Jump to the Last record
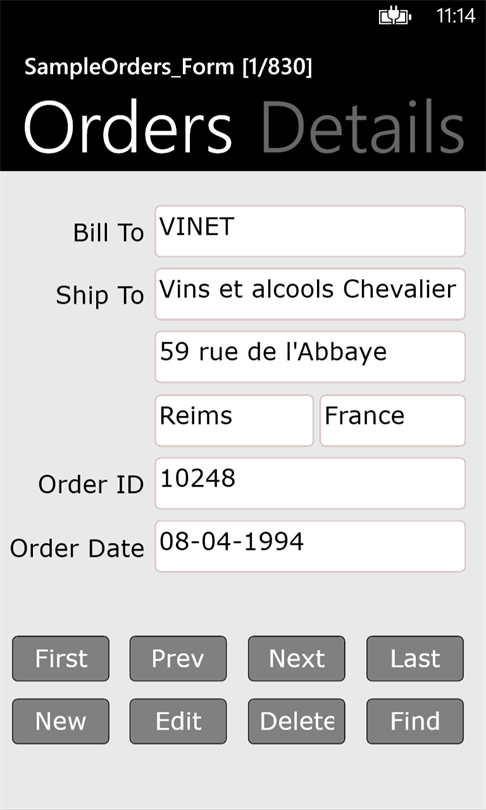 click(x=415, y=659)
